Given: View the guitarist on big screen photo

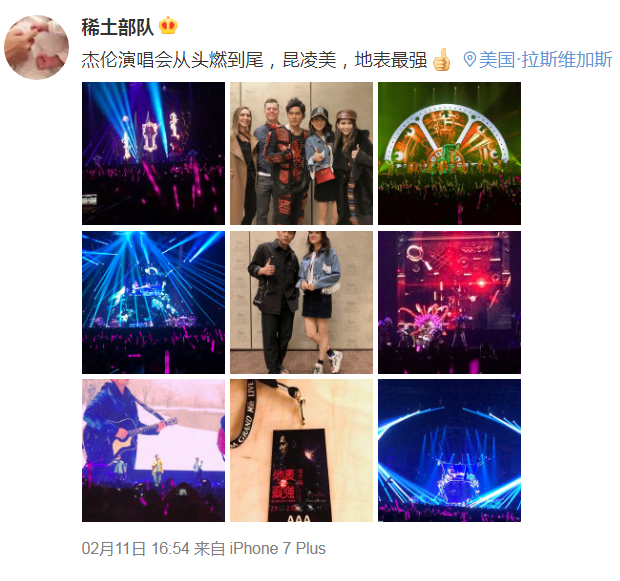Looking at the screenshot, I should pos(153,450).
